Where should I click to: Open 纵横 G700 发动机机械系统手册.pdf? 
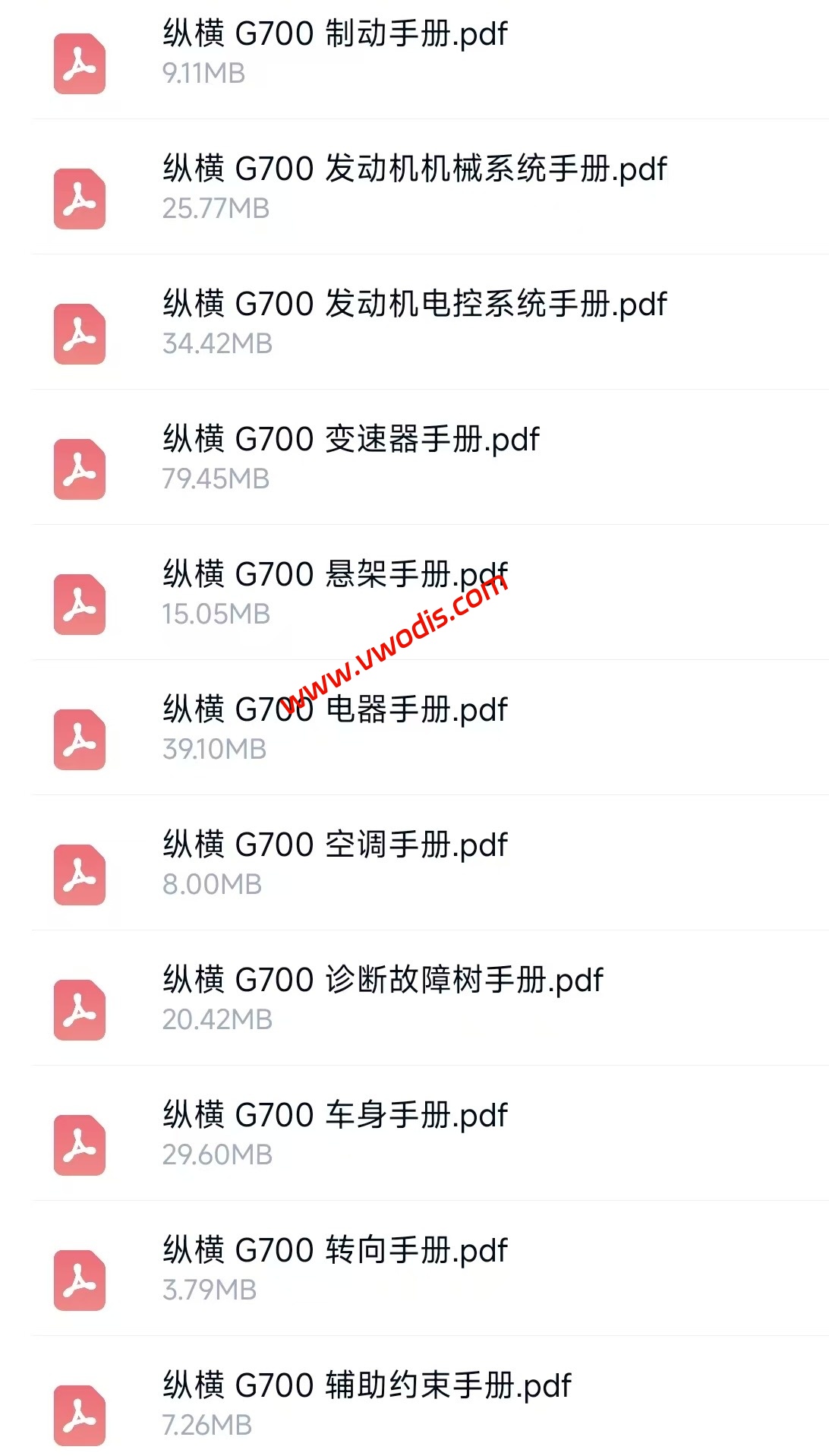(x=414, y=169)
